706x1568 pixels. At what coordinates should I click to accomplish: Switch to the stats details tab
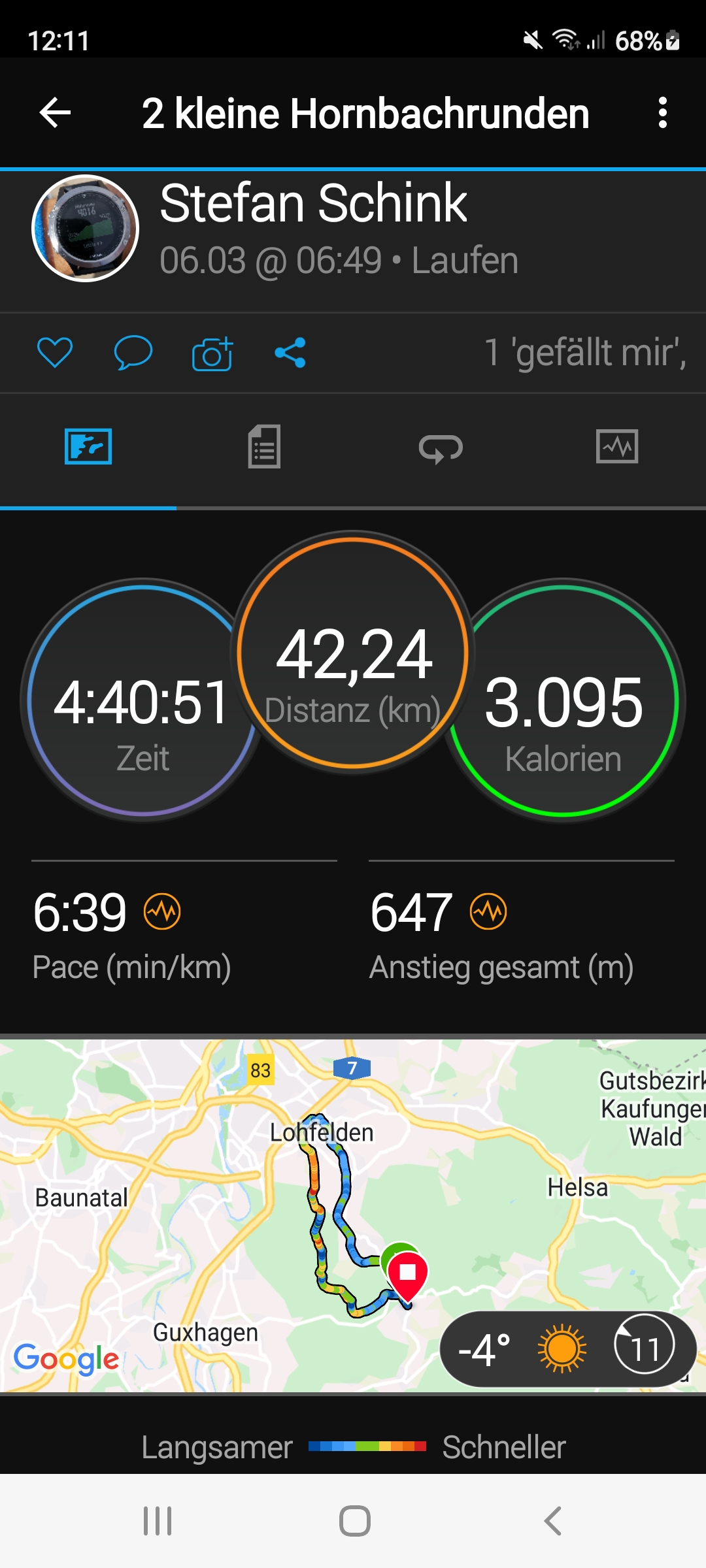tap(264, 447)
